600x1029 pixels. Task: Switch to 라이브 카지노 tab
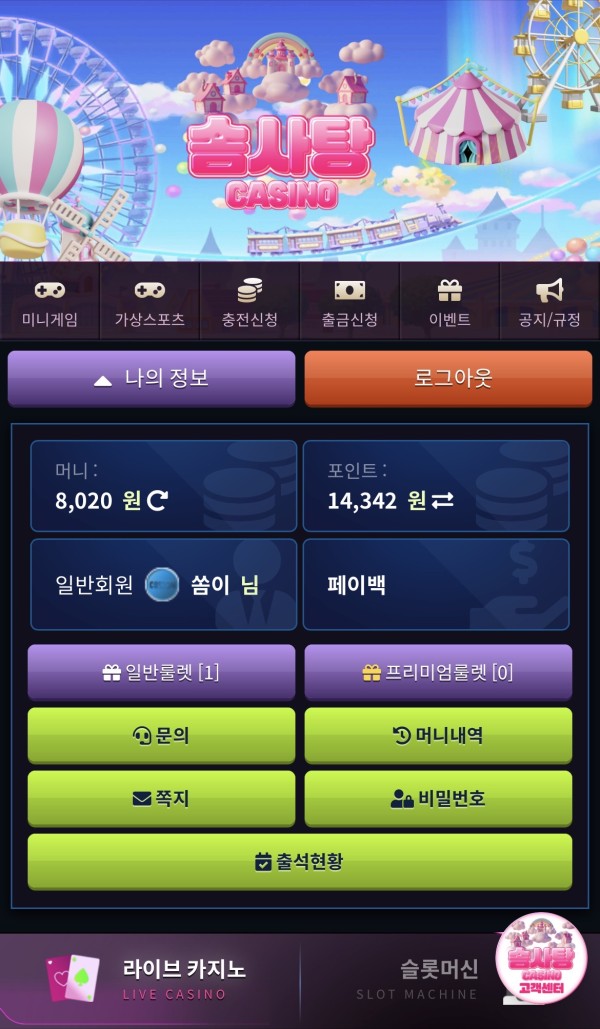[x=150, y=979]
